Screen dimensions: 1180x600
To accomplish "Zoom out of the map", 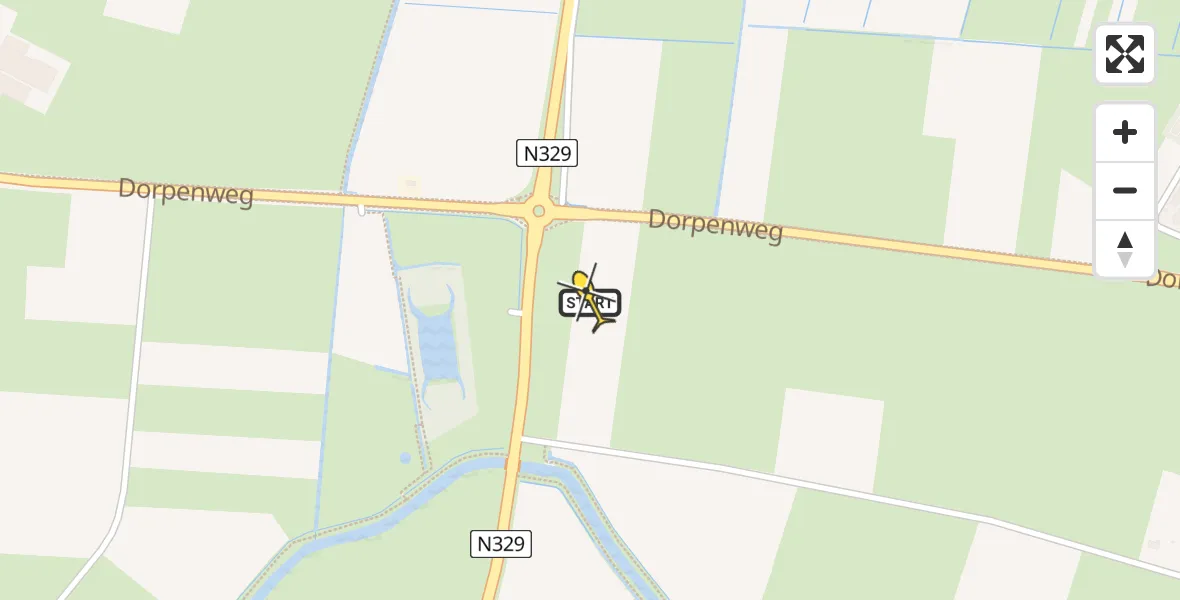I will 1125,191.
